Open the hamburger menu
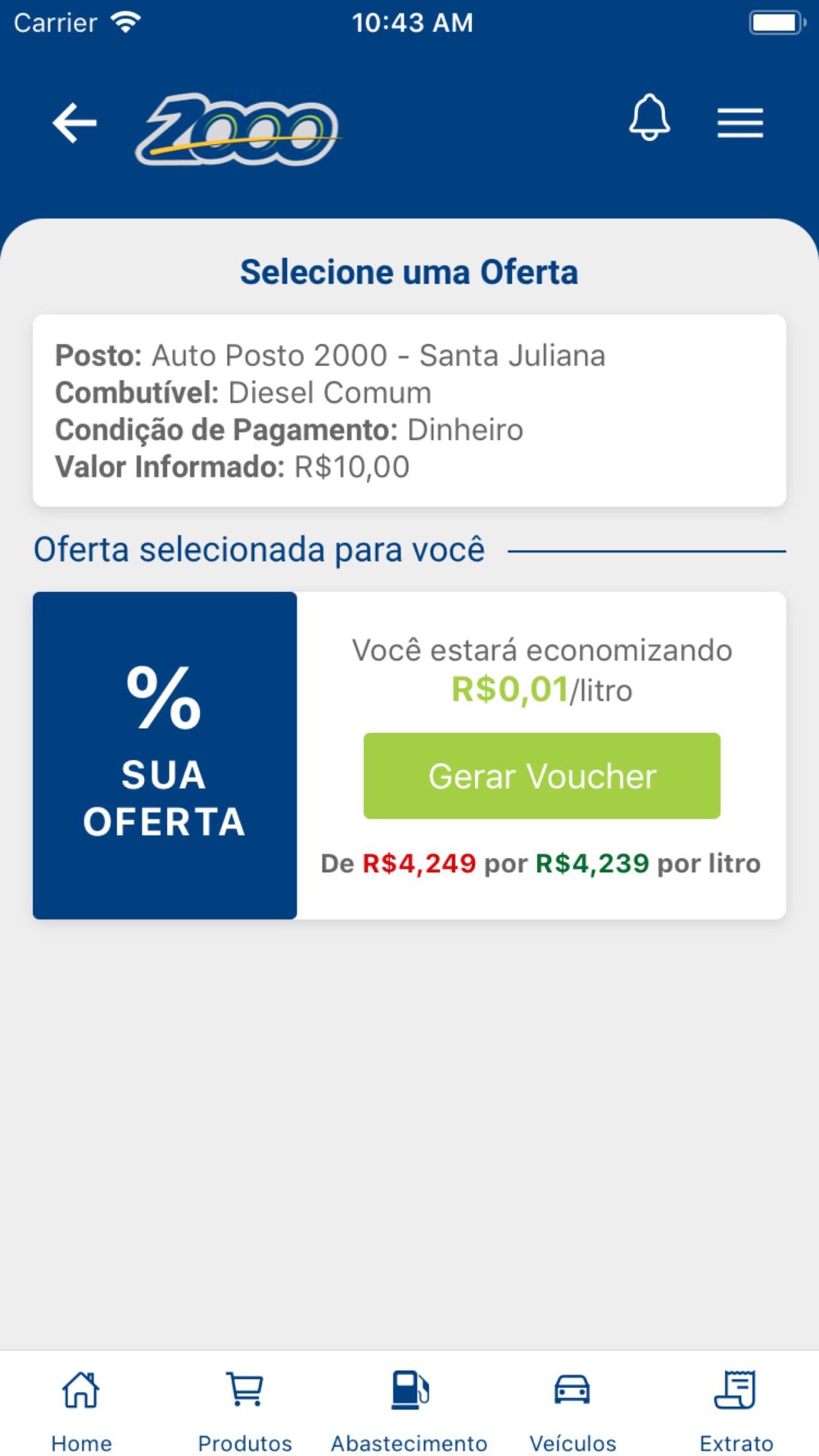The height and width of the screenshot is (1456, 819). 740,123
